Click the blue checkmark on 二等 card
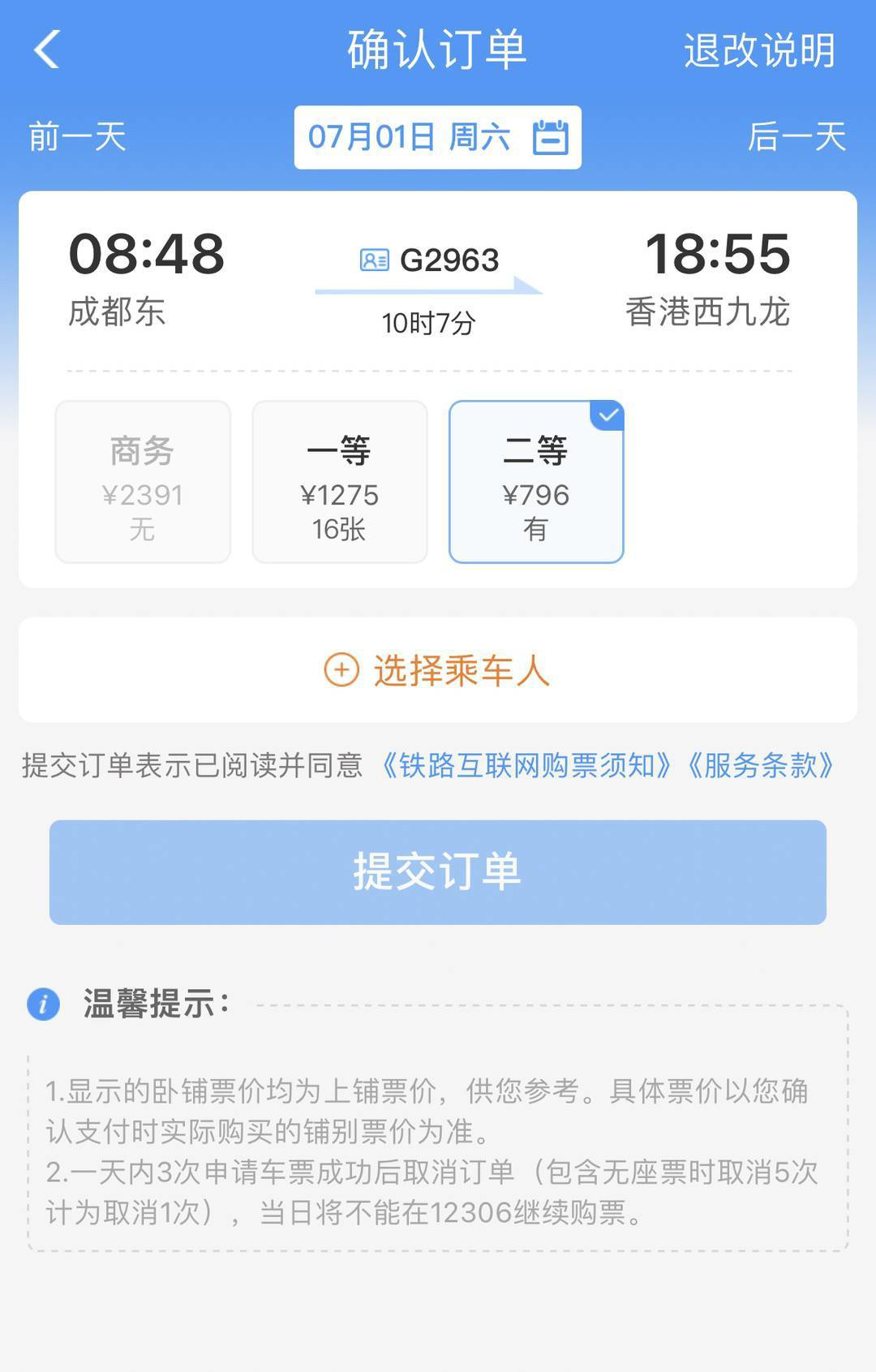 605,414
